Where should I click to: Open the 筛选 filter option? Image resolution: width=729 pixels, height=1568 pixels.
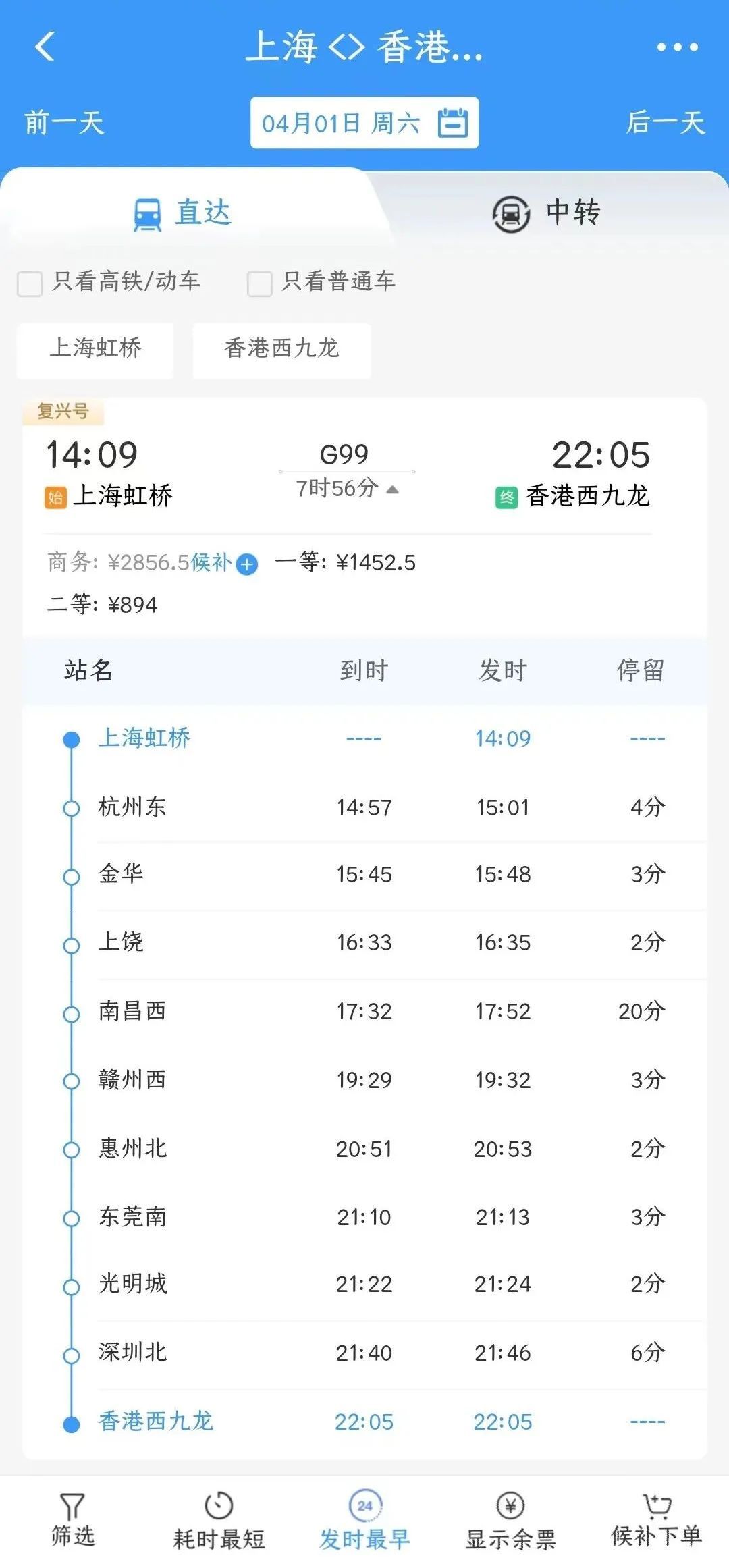click(x=73, y=1520)
